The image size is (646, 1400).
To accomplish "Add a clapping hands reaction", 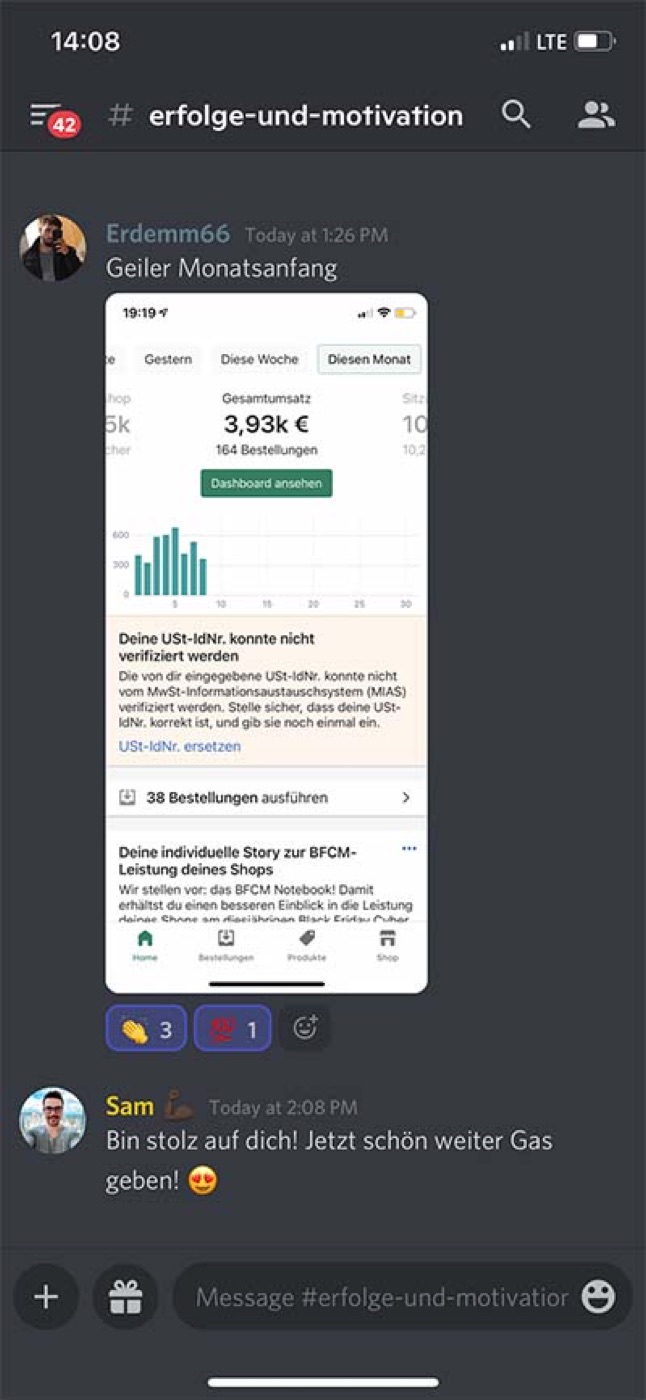I will 146,1028.
